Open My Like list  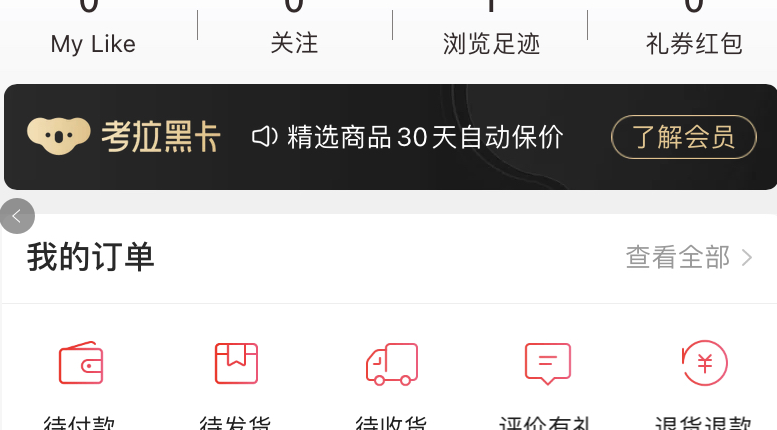click(x=92, y=30)
